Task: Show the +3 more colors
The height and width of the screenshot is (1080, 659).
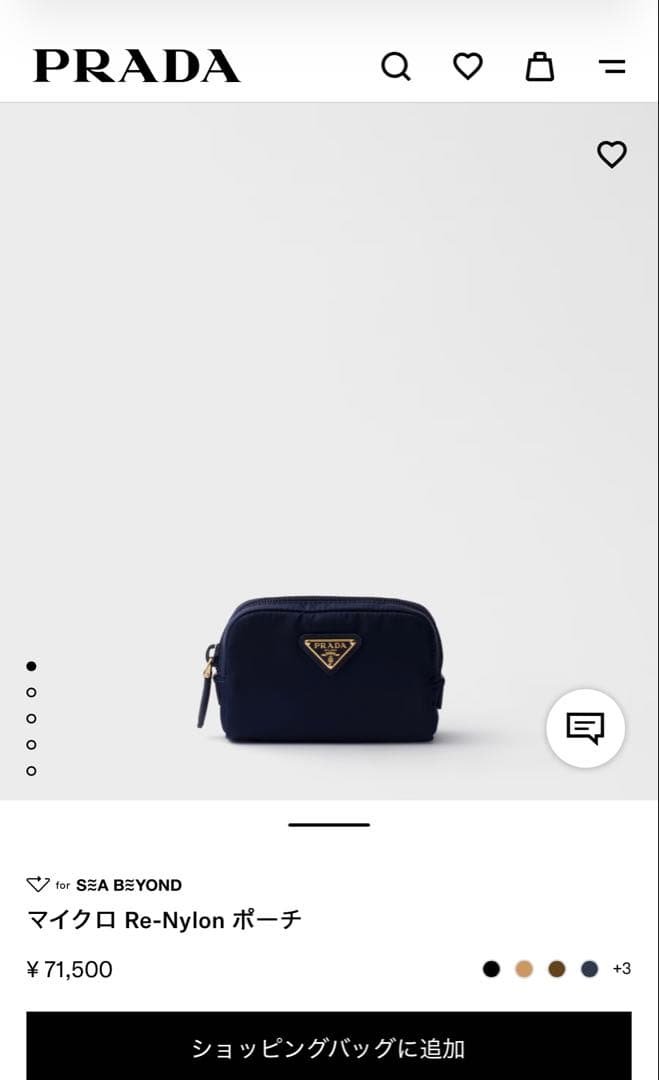Action: [x=622, y=969]
